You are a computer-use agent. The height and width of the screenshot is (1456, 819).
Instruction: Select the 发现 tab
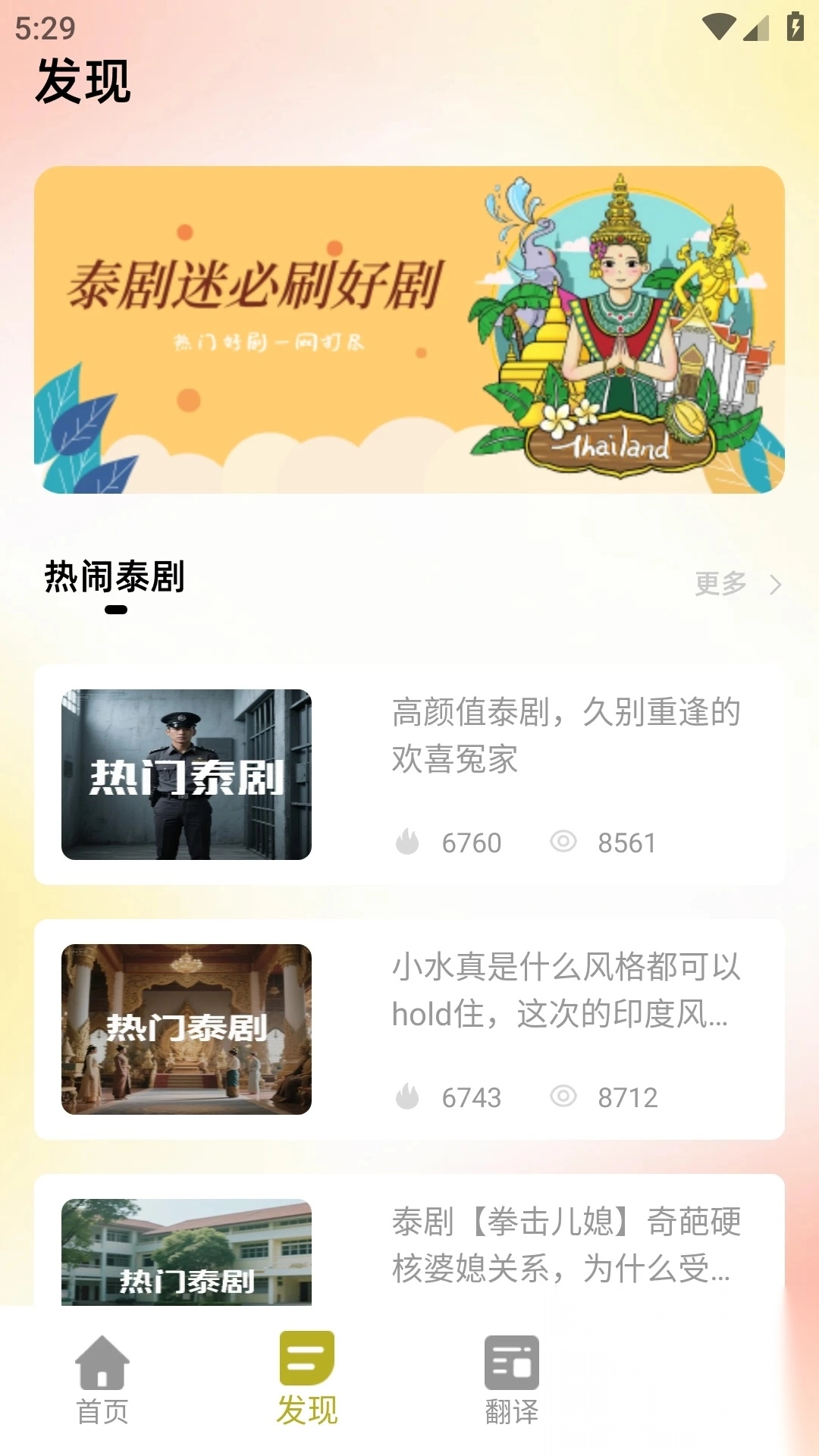tap(307, 1380)
